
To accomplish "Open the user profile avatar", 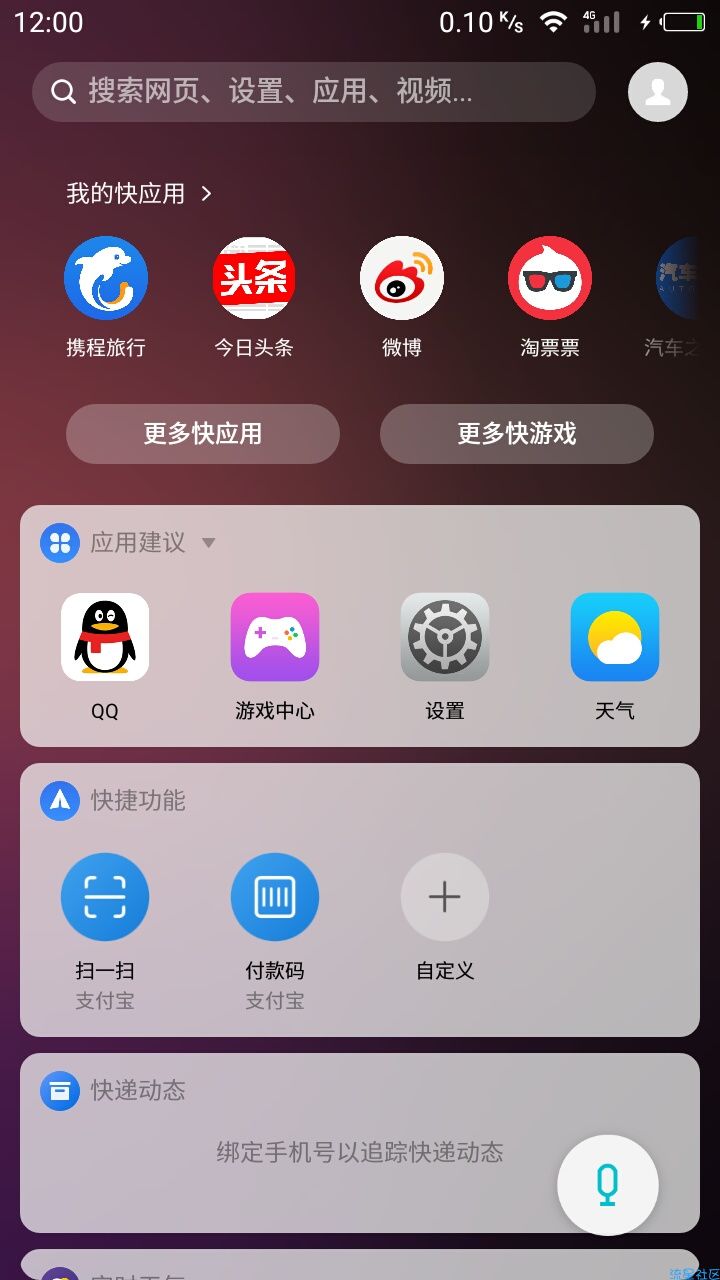I will 657,92.
